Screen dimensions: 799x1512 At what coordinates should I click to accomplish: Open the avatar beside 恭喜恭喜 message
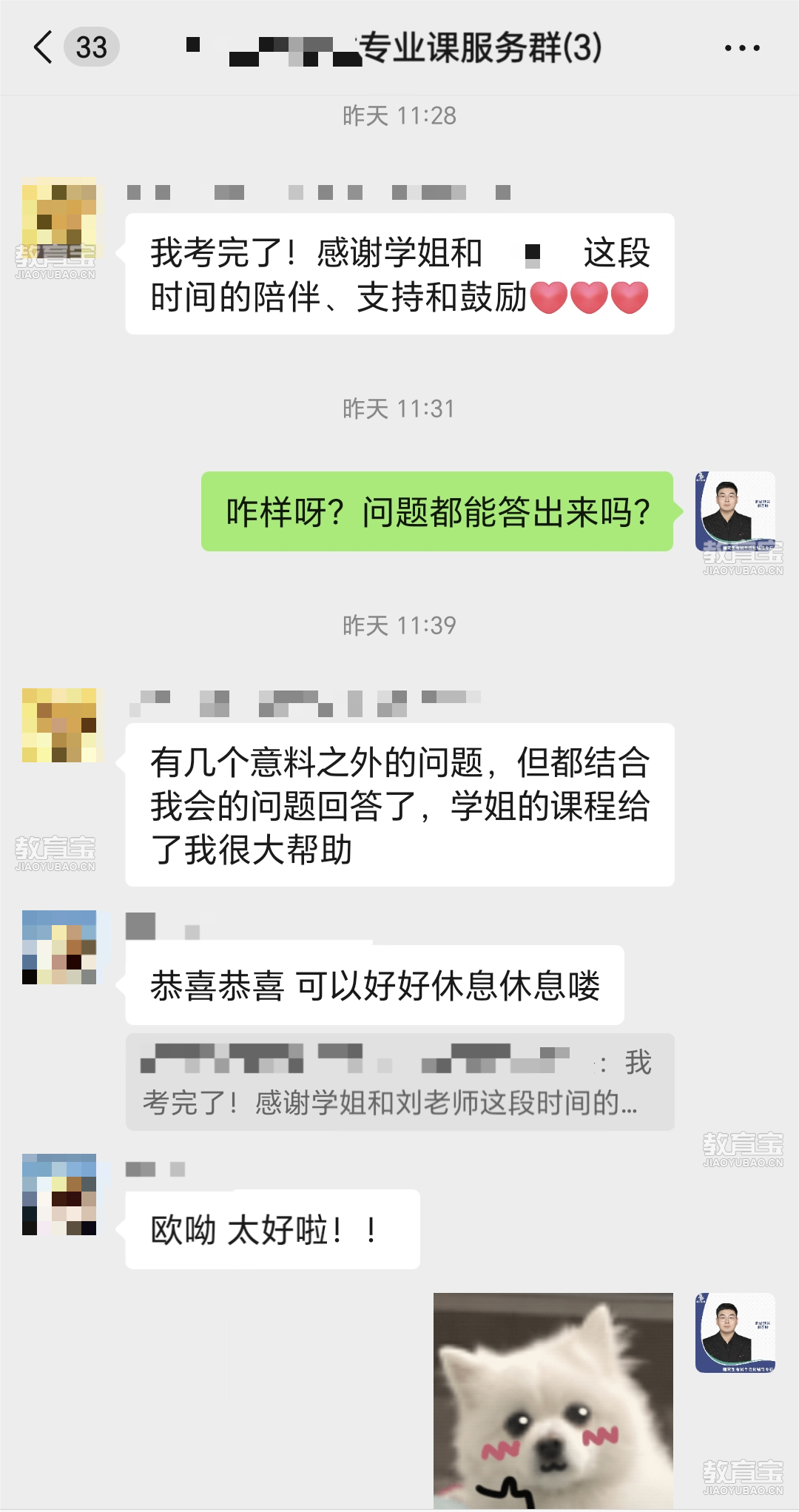(x=59, y=947)
